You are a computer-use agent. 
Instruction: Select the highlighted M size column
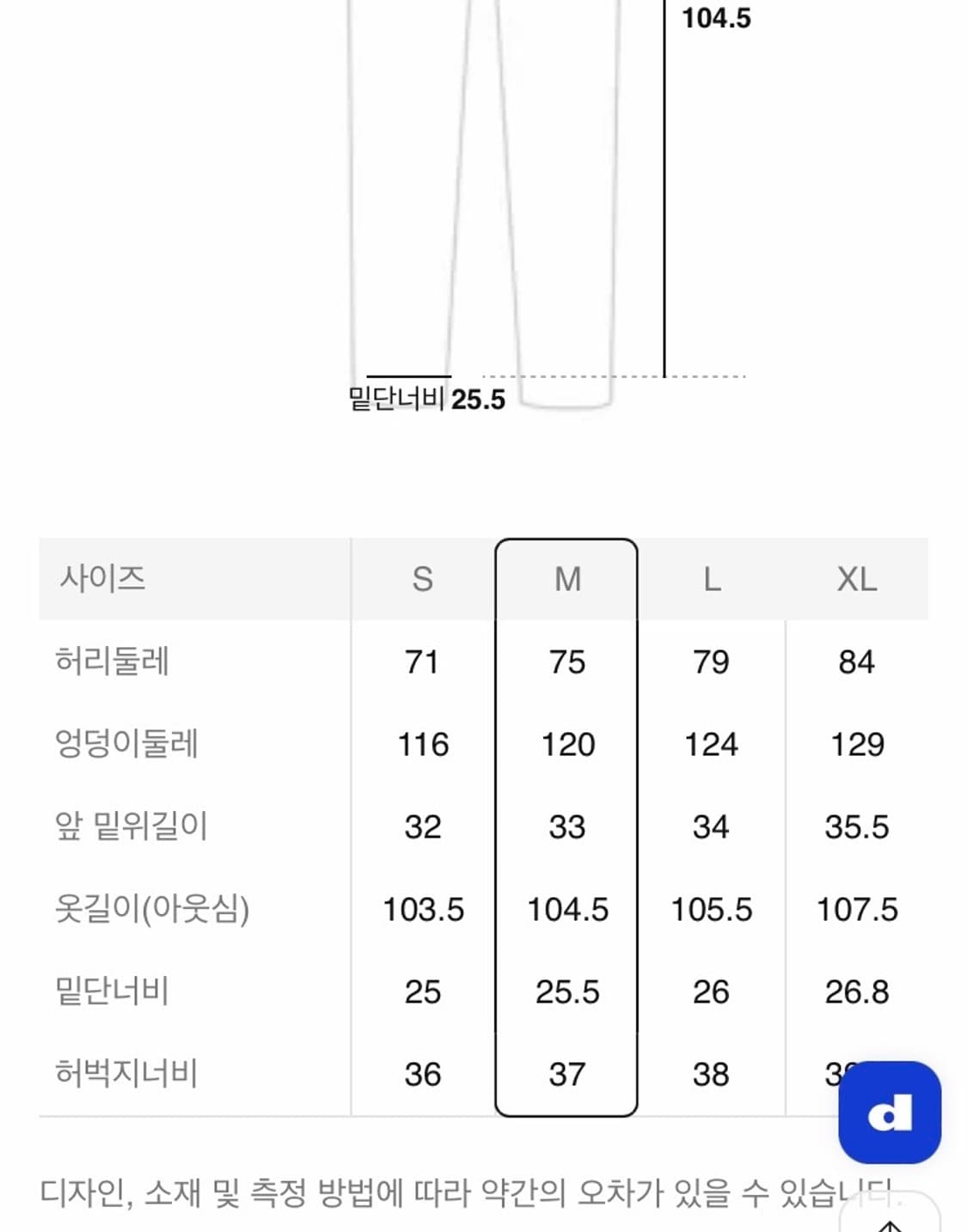coord(567,577)
